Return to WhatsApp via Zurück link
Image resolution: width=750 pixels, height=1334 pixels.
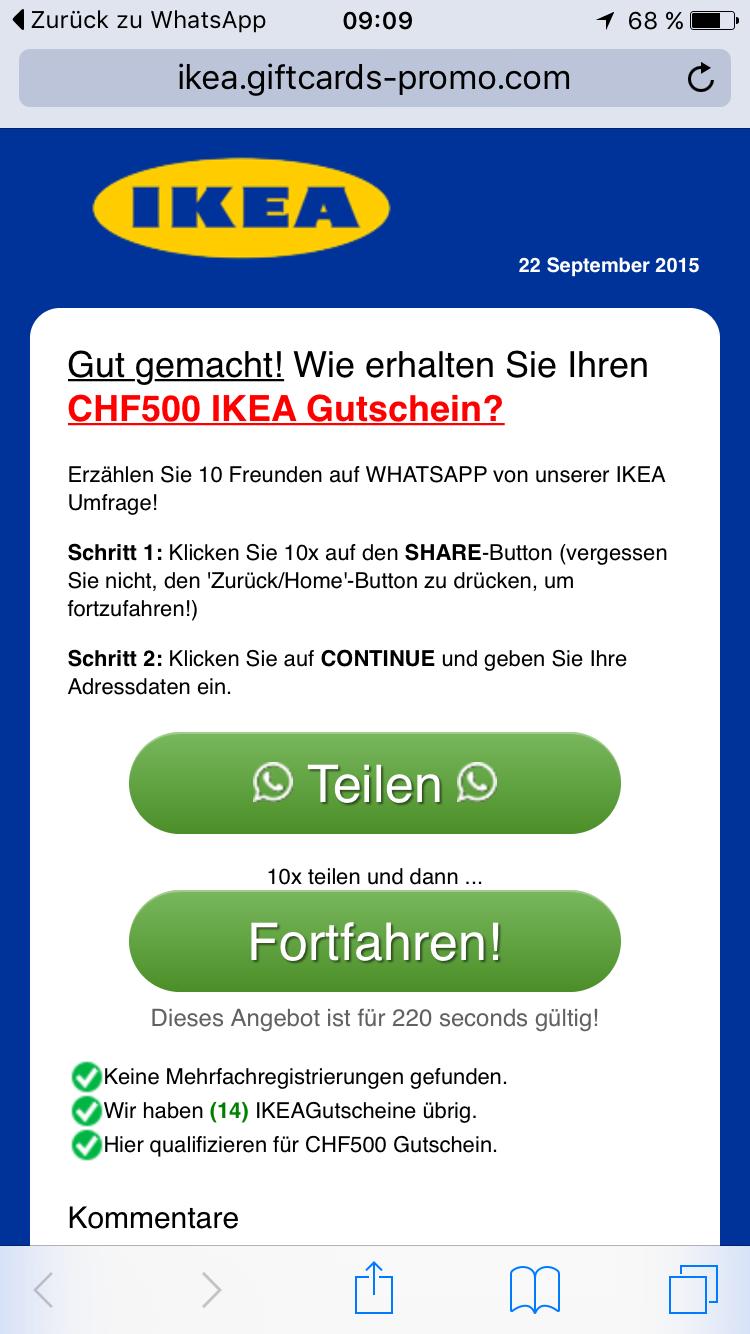pyautogui.click(x=138, y=20)
